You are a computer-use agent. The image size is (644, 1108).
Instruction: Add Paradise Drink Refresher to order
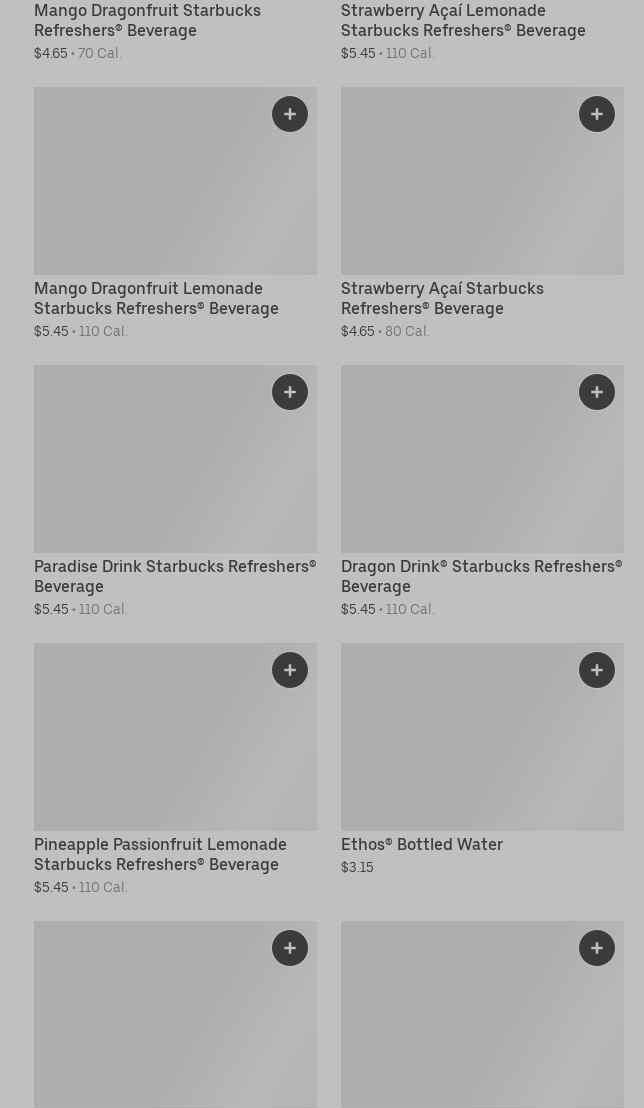pos(290,392)
